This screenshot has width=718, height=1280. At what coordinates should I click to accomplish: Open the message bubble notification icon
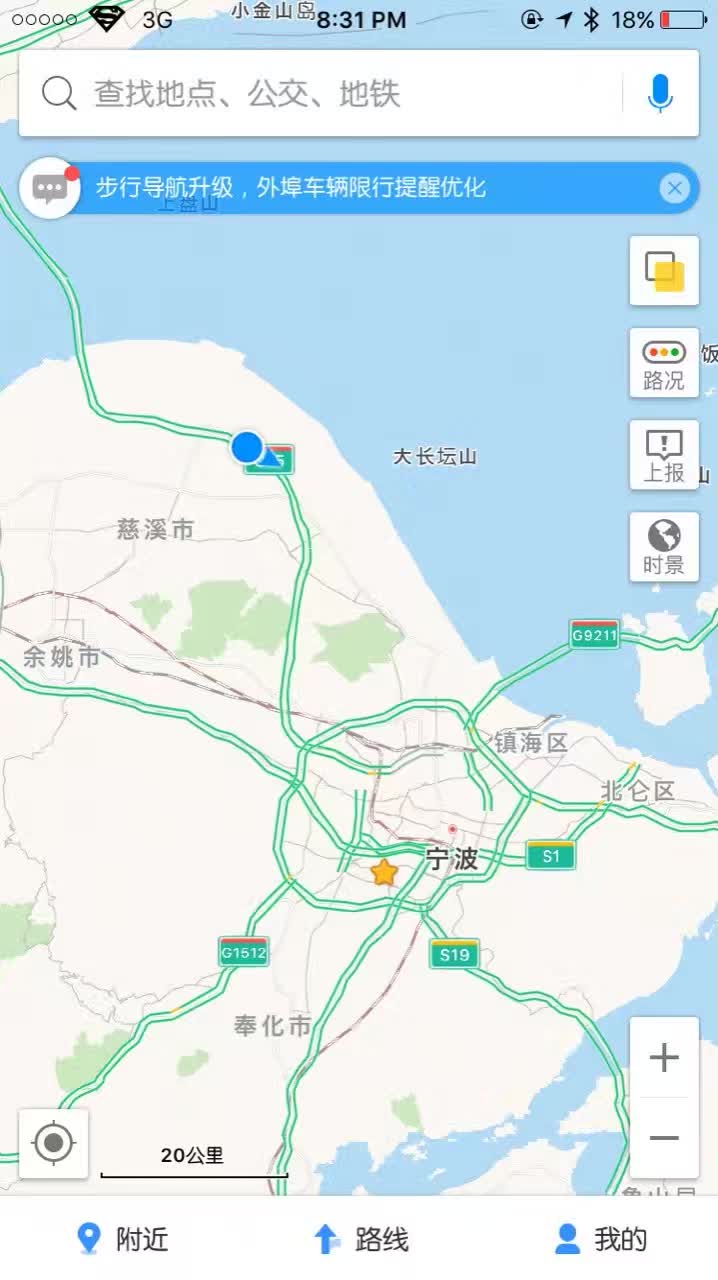[x=50, y=188]
